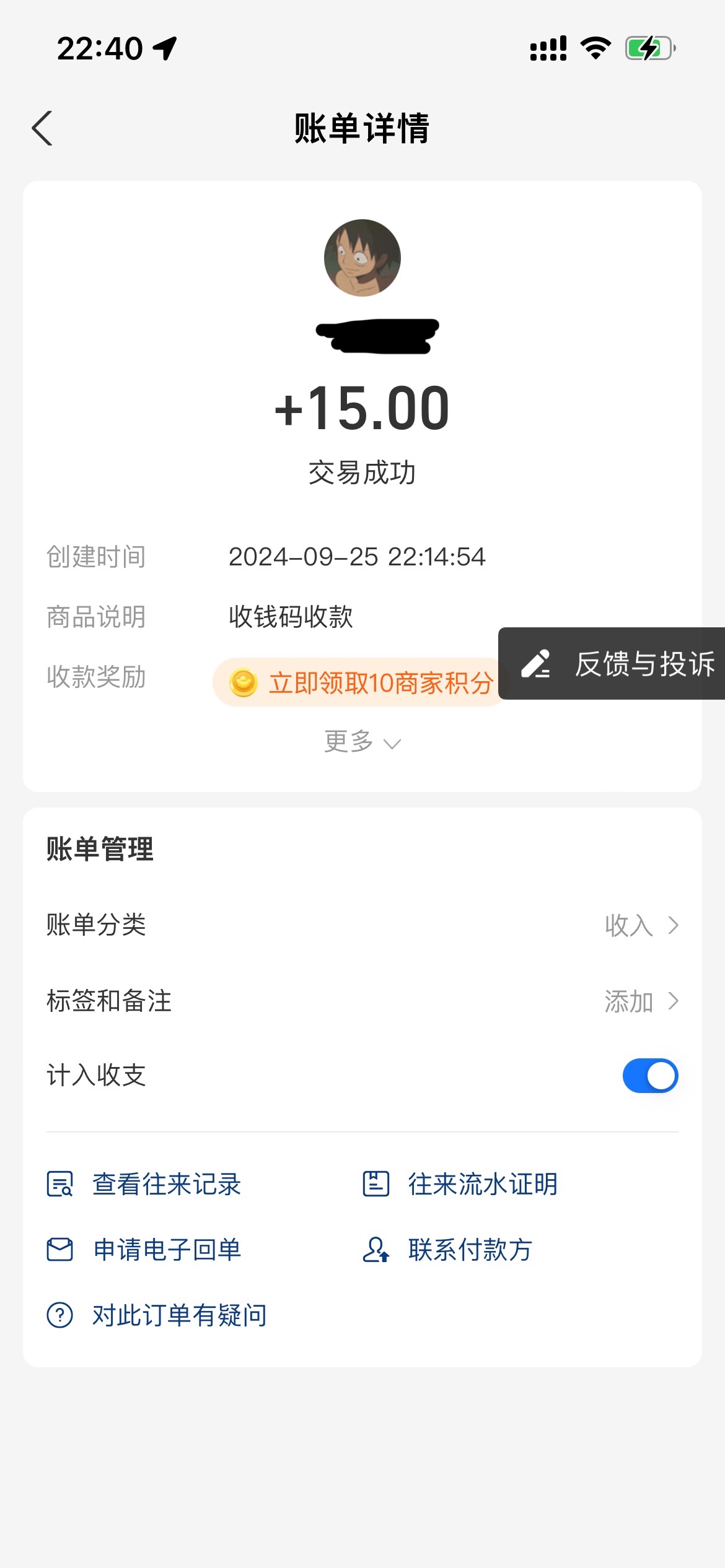
Task: Open the 反馈与投诉 feedback button
Action: coord(617,664)
